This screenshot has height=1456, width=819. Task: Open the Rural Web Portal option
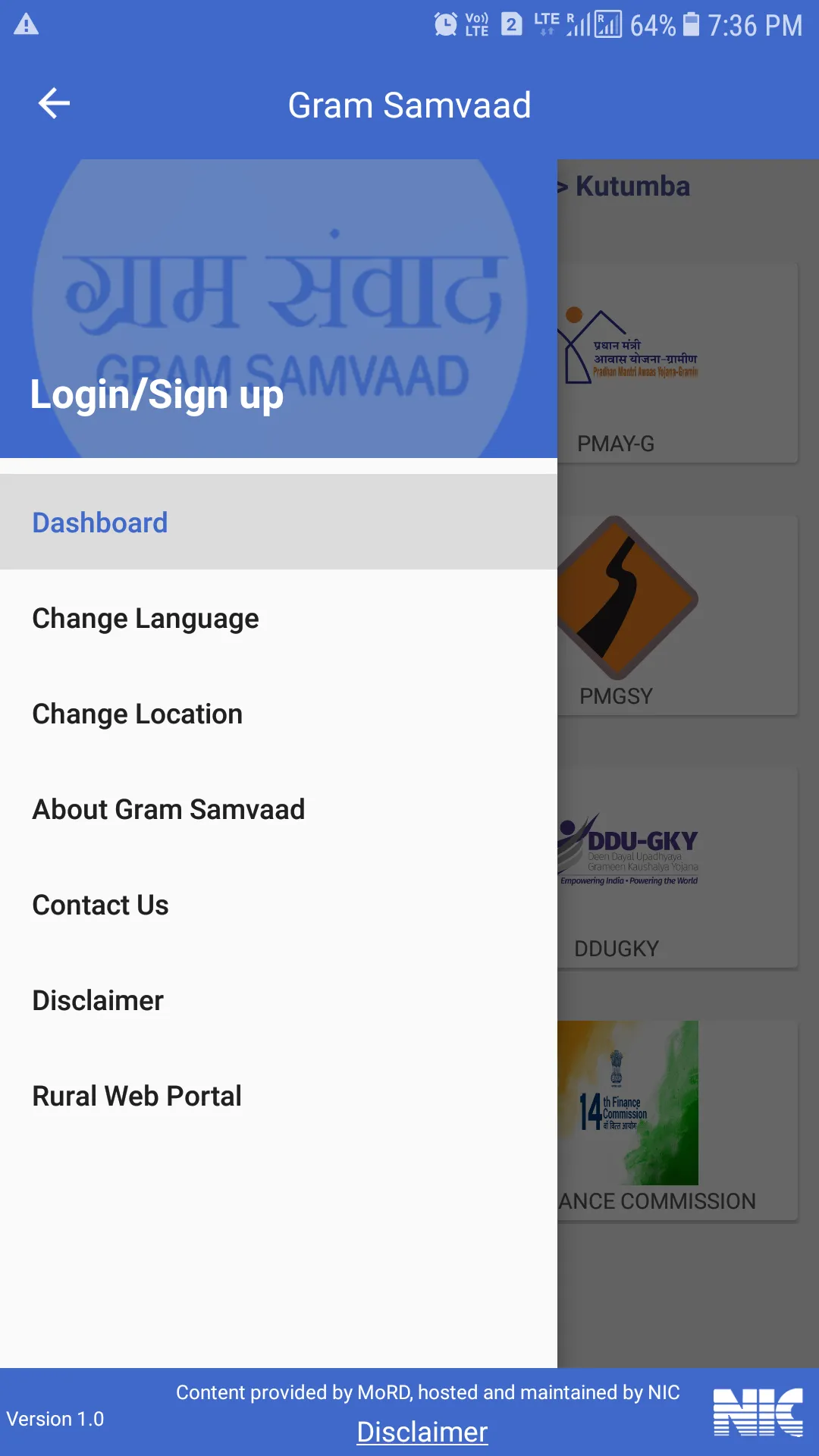click(136, 1096)
